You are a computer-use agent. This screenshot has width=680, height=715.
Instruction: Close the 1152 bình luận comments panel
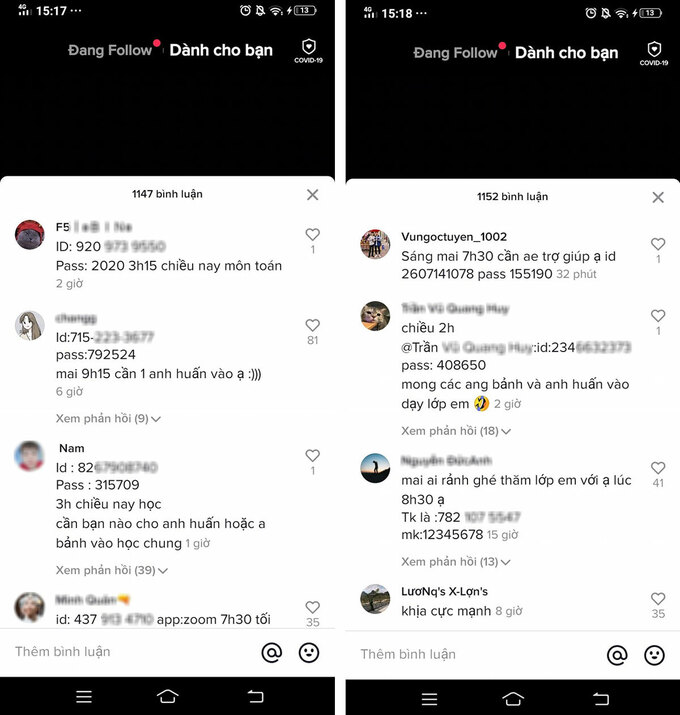pos(657,197)
